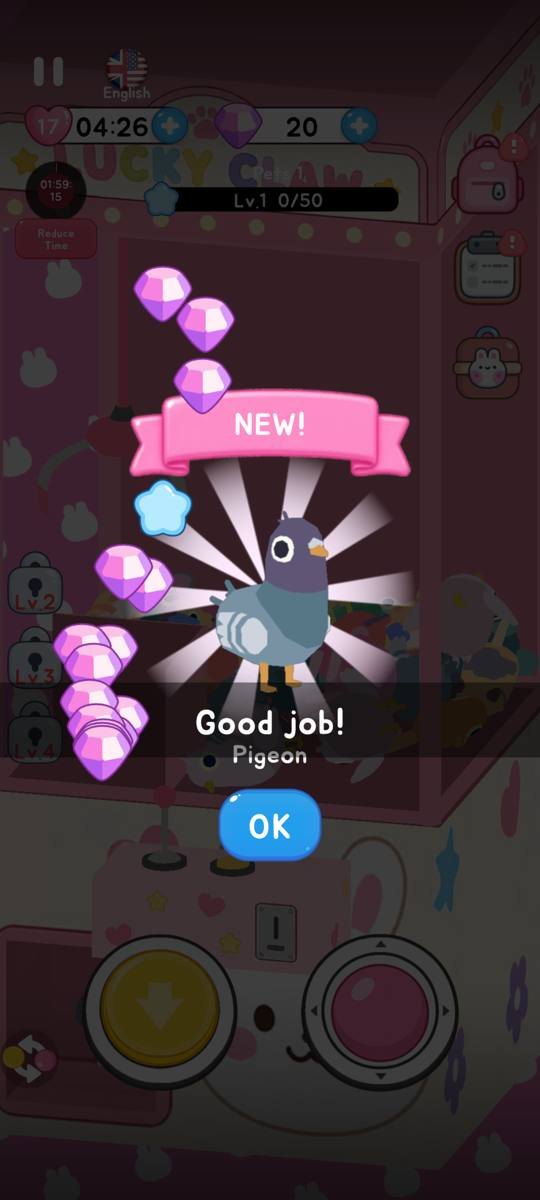This screenshot has width=540, height=1200.
Task: Confirm the Pigeon reward with OK
Action: point(270,826)
